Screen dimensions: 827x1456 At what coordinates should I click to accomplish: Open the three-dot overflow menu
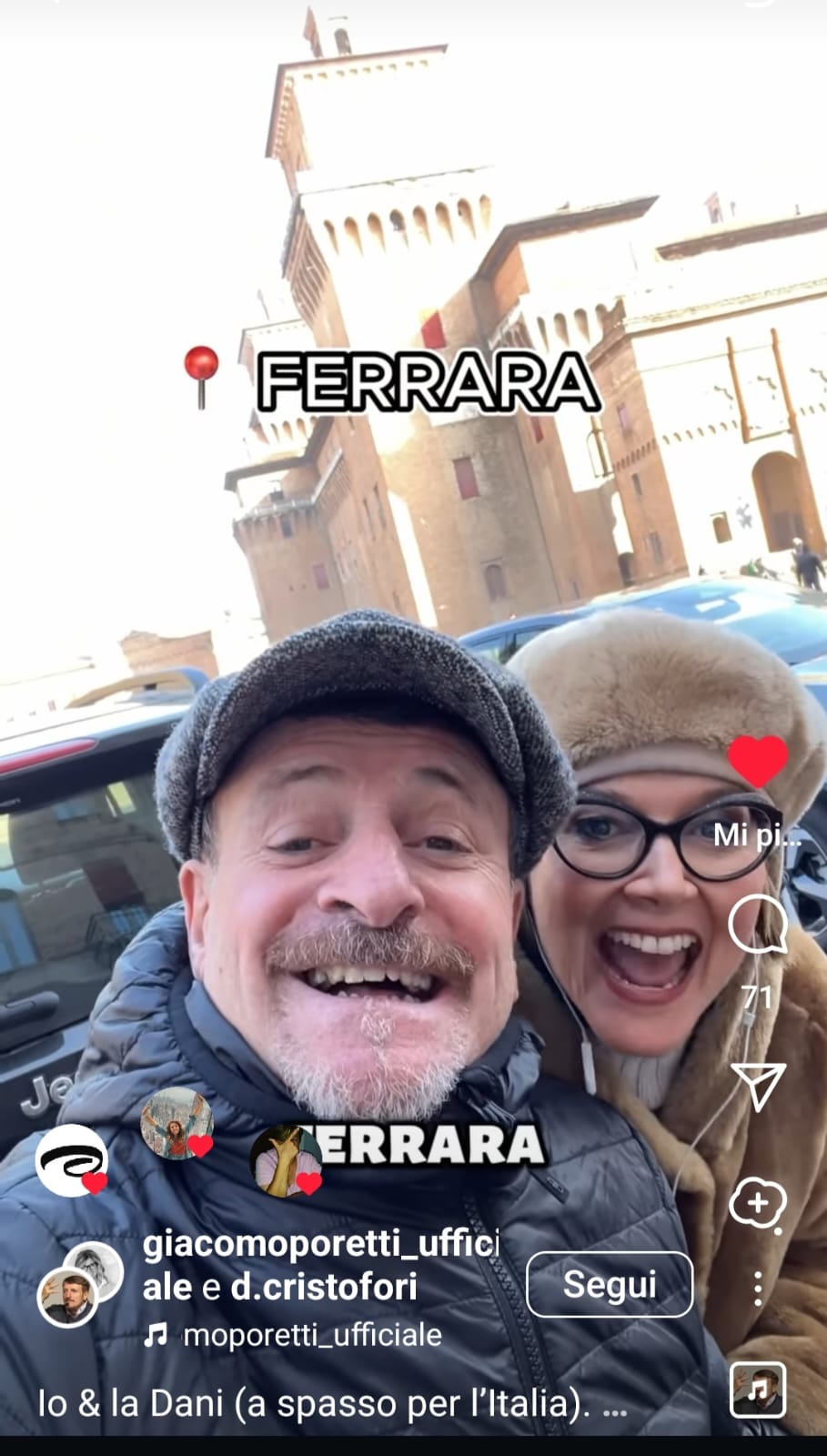pos(758,1289)
